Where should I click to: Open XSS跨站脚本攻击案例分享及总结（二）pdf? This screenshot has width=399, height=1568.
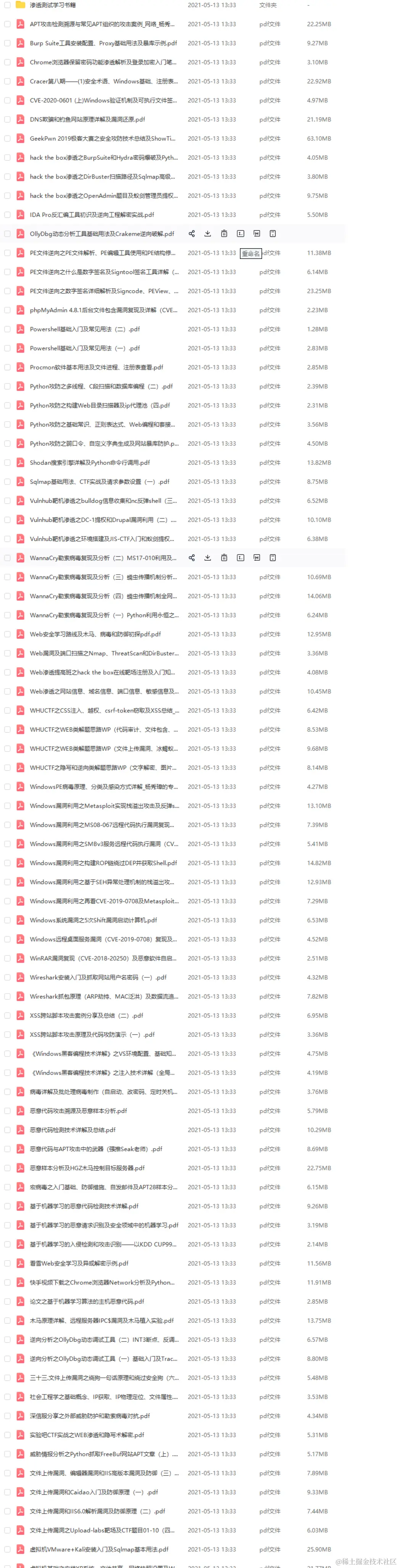(86, 1015)
